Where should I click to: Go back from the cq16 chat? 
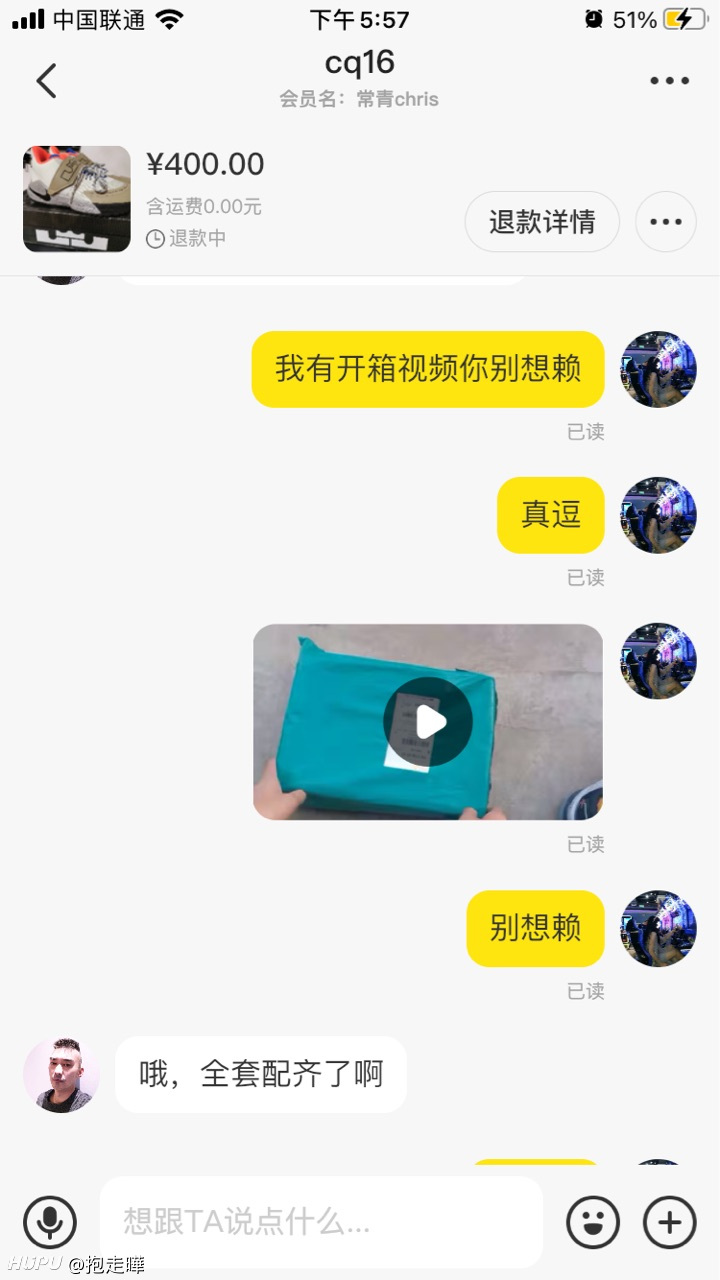click(46, 81)
